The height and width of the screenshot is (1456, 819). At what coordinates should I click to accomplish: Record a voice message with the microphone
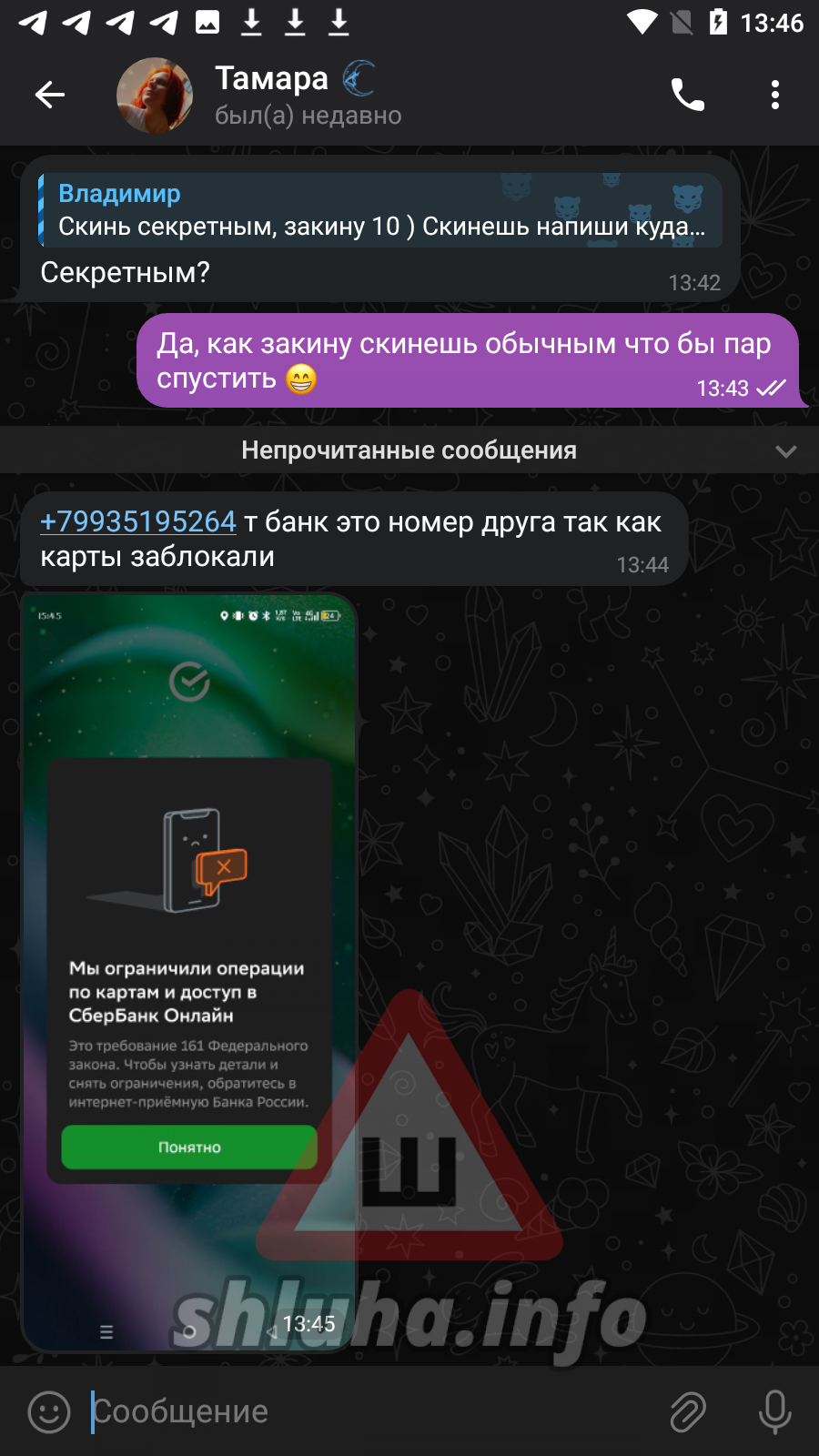tap(774, 1412)
